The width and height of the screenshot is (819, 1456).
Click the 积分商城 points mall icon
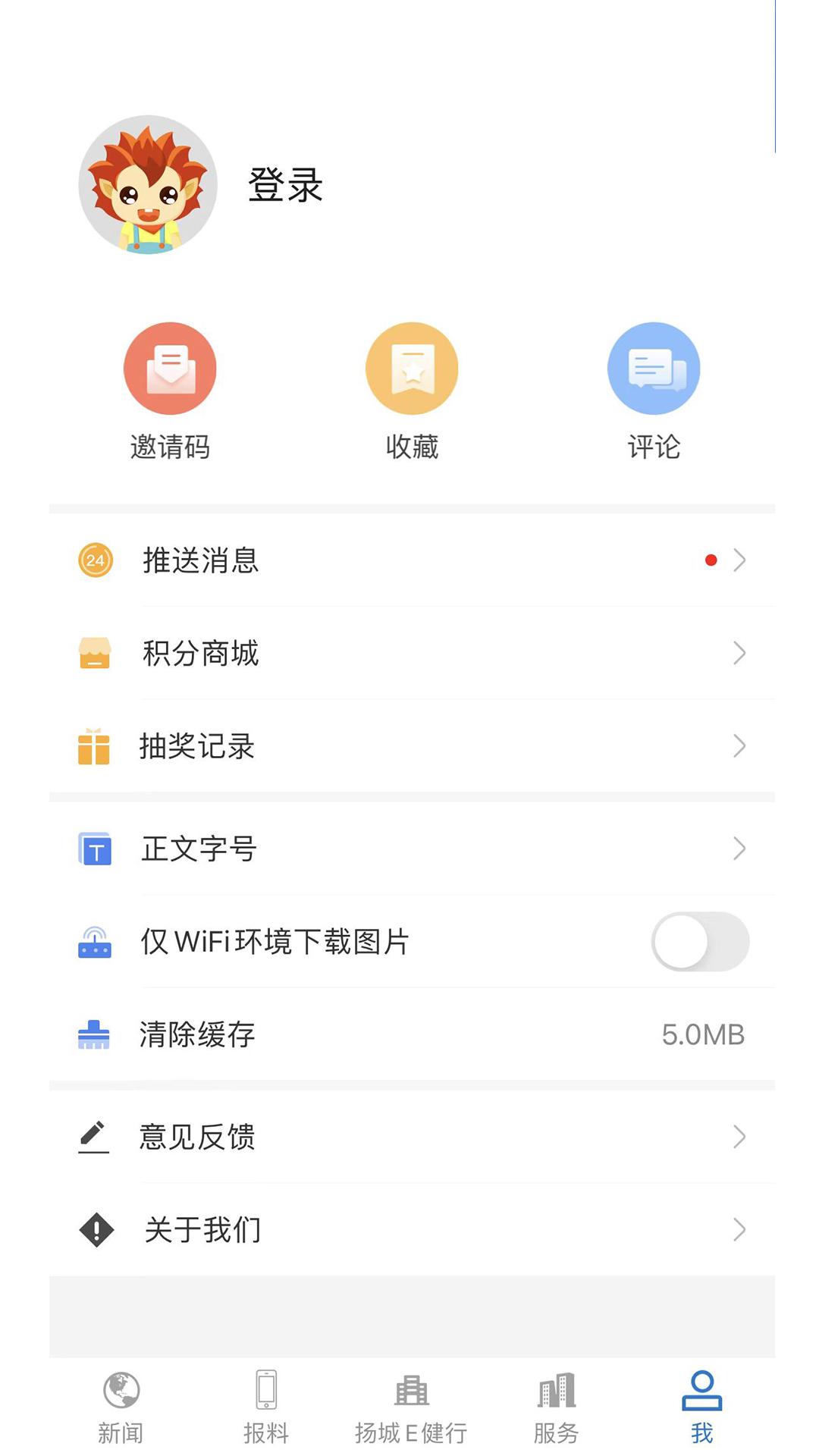[94, 654]
